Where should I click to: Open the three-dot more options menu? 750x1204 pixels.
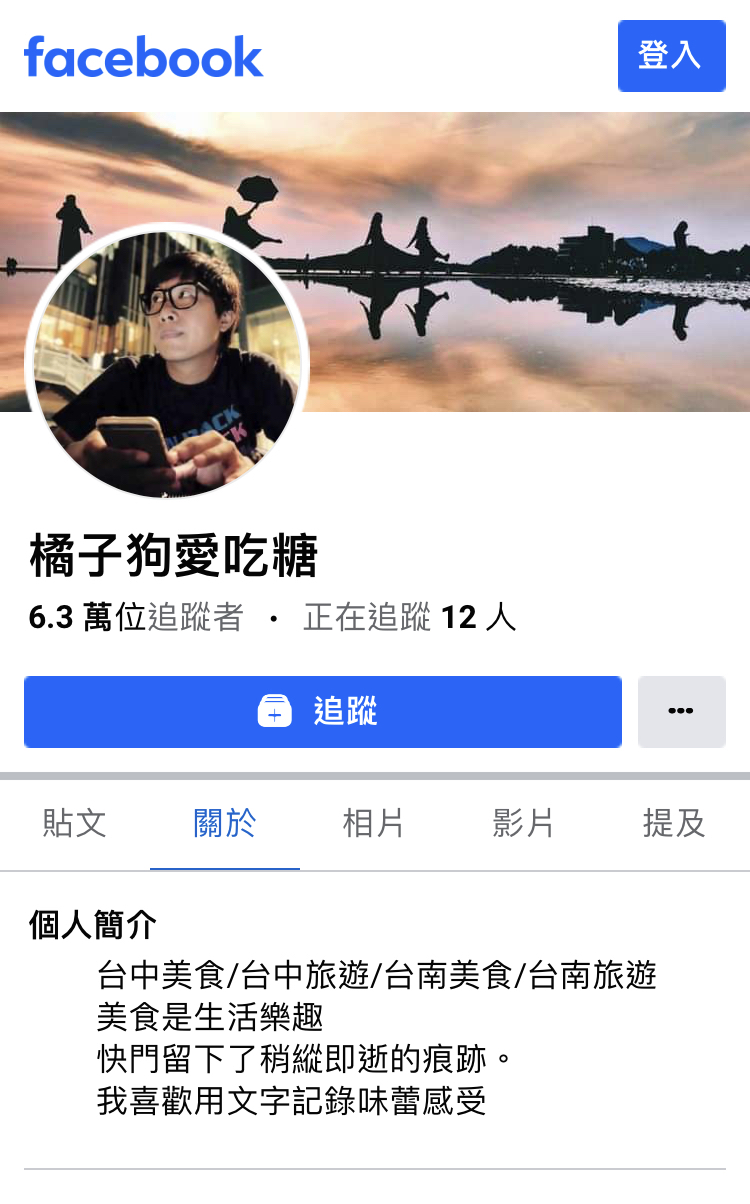[x=682, y=712]
